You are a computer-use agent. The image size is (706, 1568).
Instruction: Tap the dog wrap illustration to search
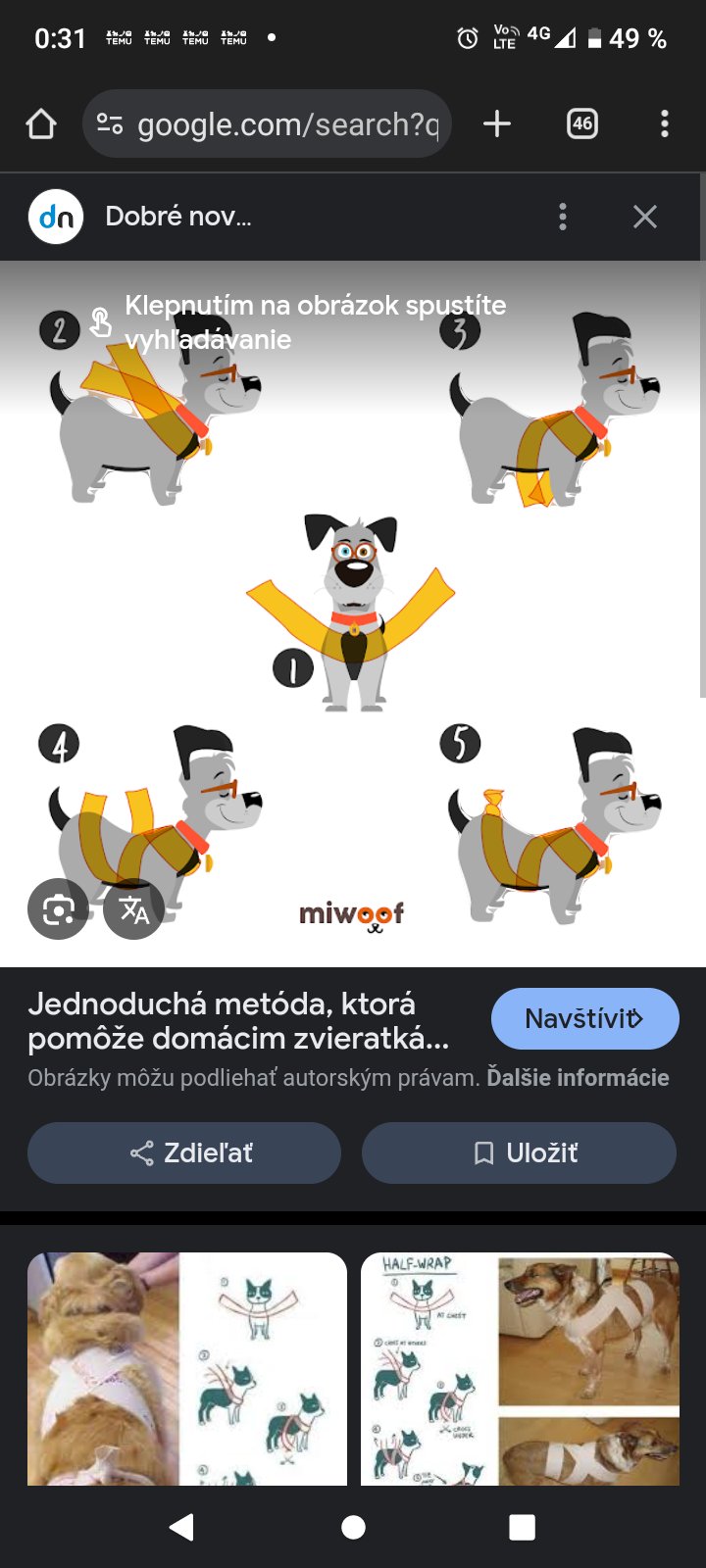(353, 608)
